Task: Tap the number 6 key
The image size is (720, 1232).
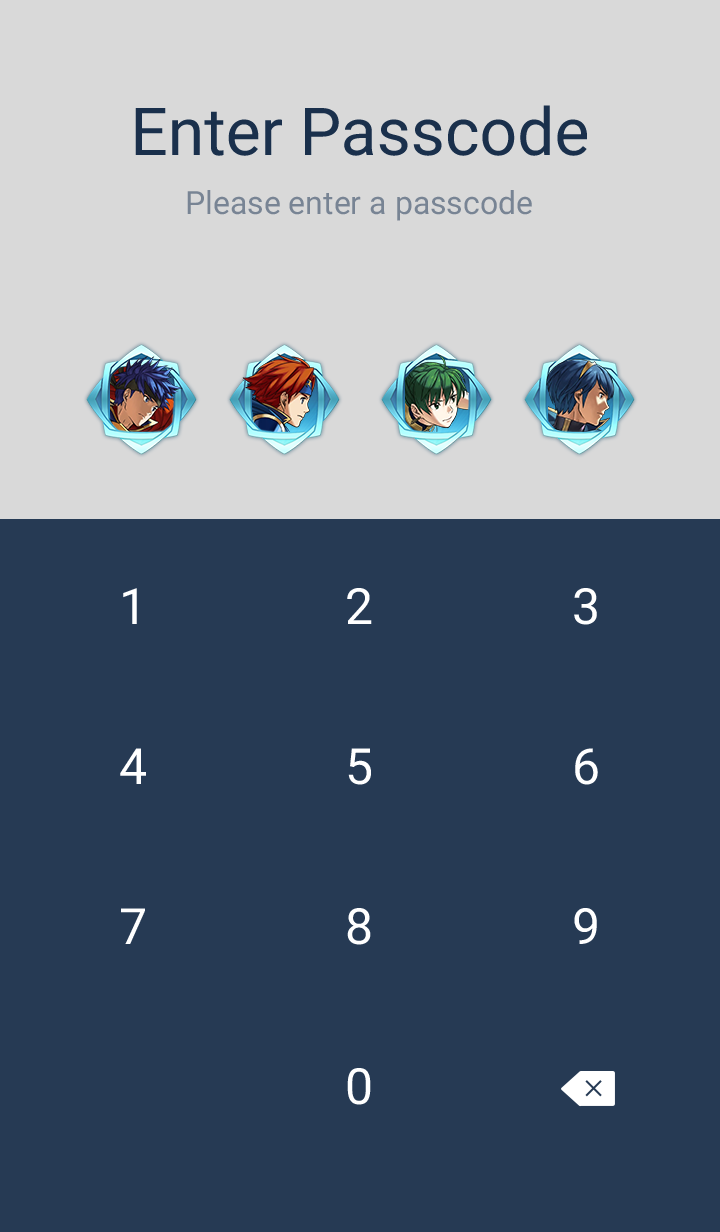Action: click(x=586, y=767)
